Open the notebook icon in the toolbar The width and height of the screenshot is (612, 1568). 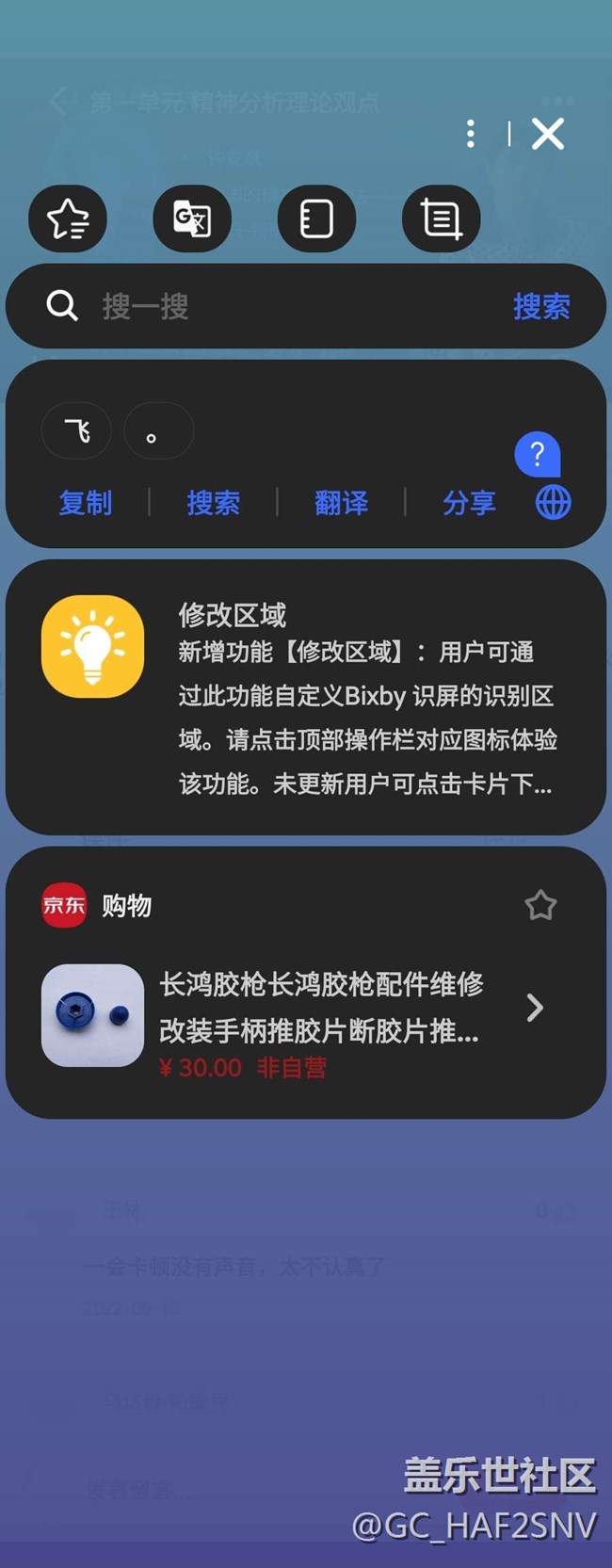coord(316,219)
